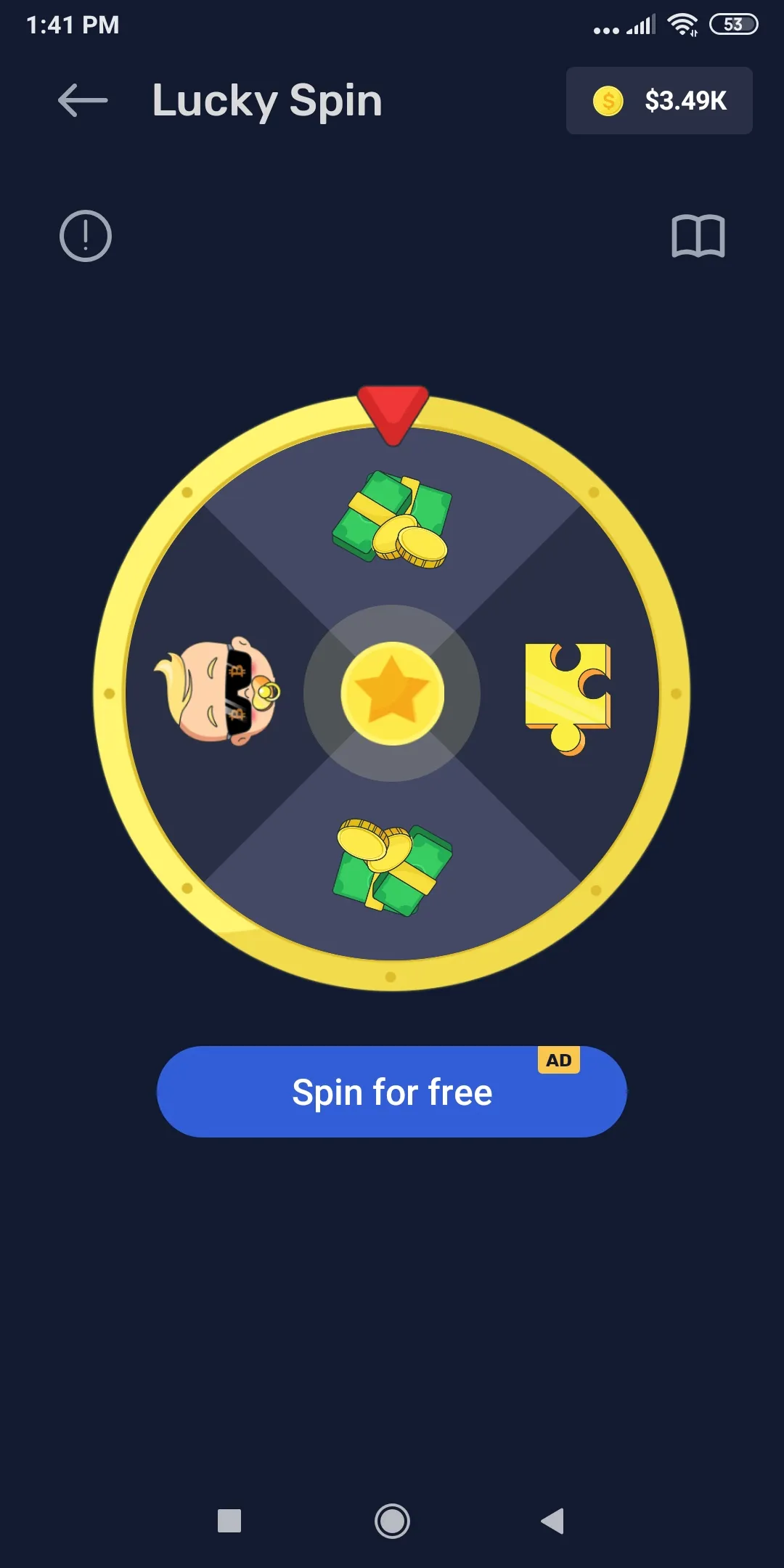784x1568 pixels.
Task: Open the info alert icon
Action: click(x=85, y=235)
